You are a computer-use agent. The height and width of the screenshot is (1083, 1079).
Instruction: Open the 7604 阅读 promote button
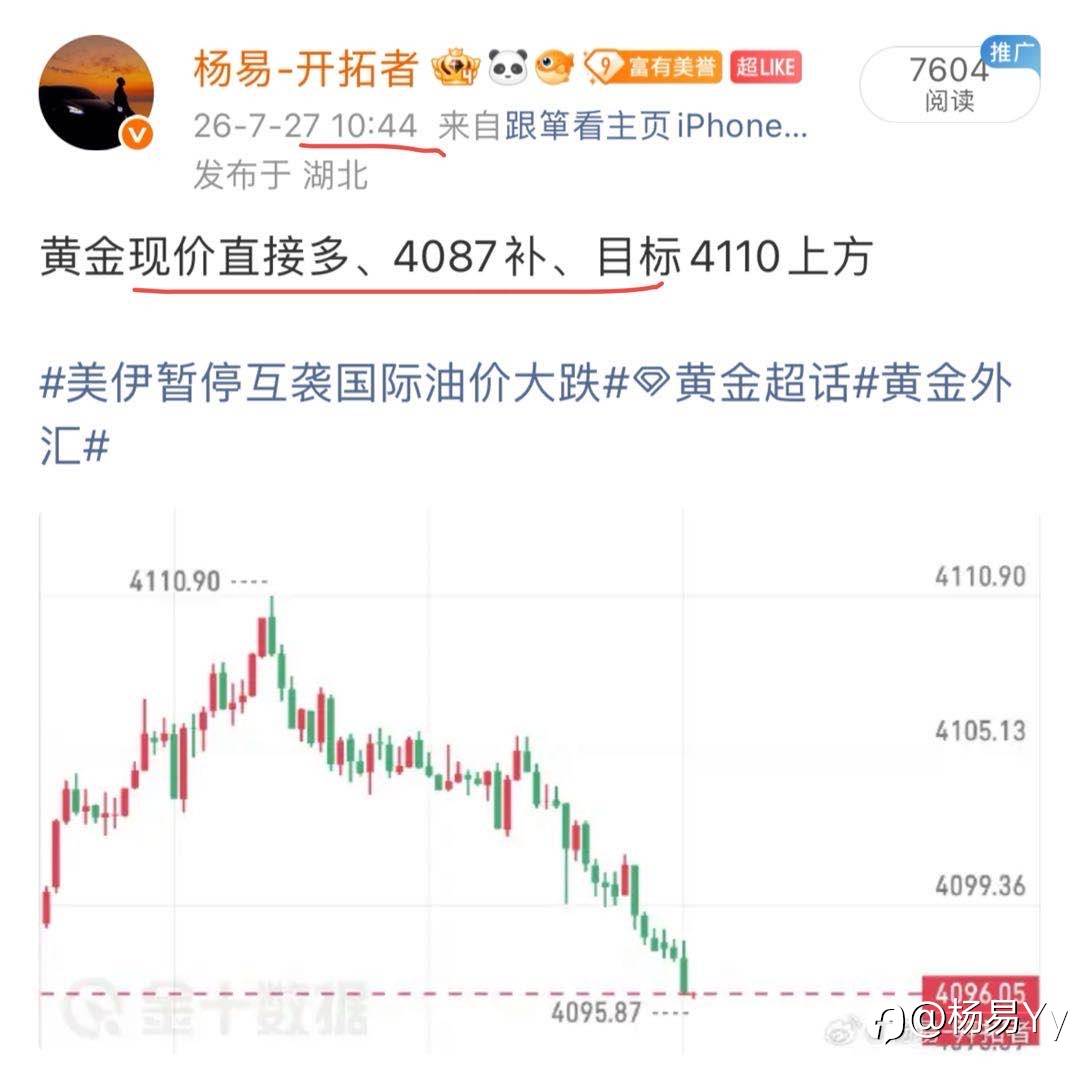click(949, 84)
